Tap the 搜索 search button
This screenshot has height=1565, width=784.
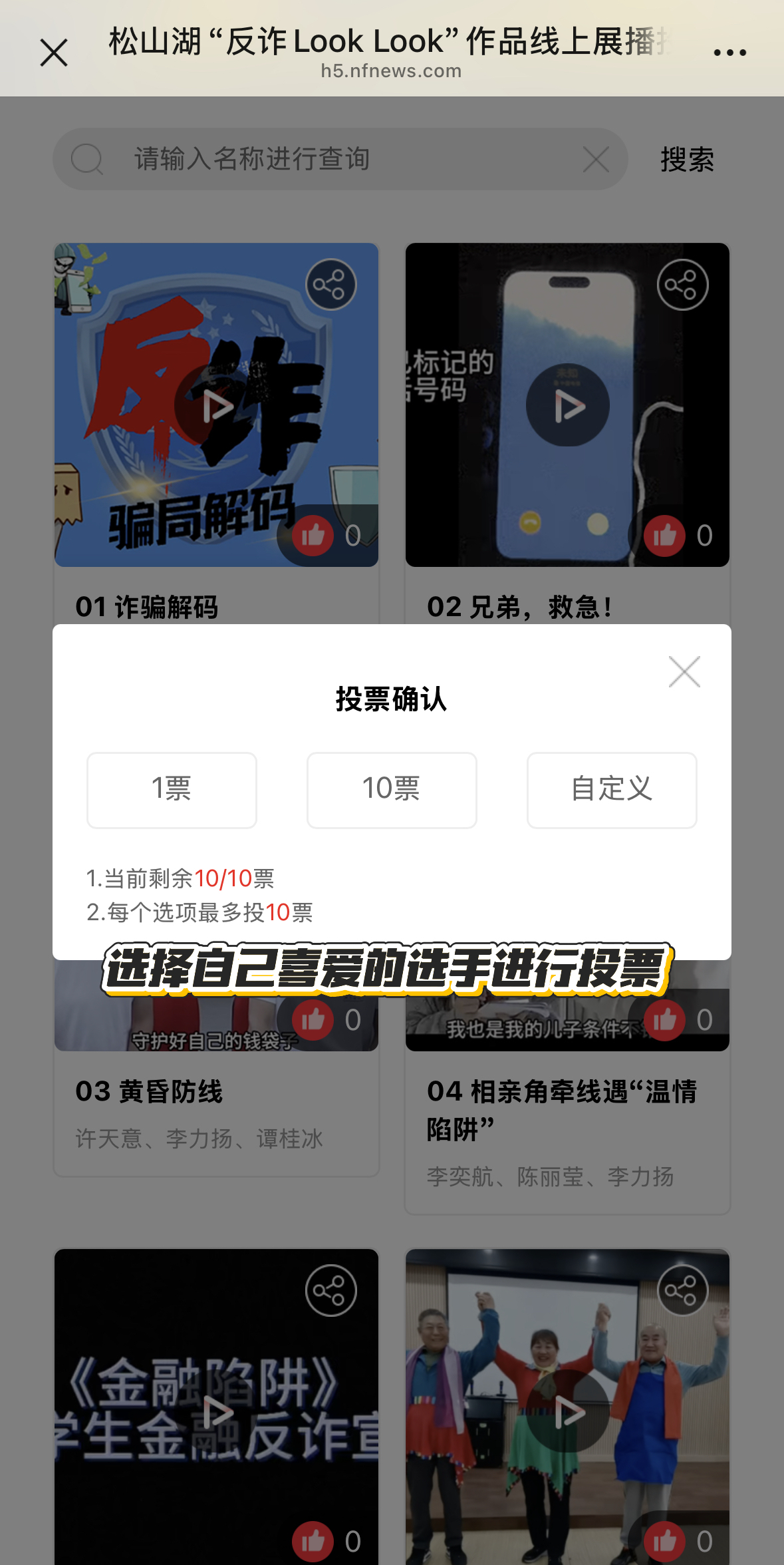pyautogui.click(x=687, y=160)
